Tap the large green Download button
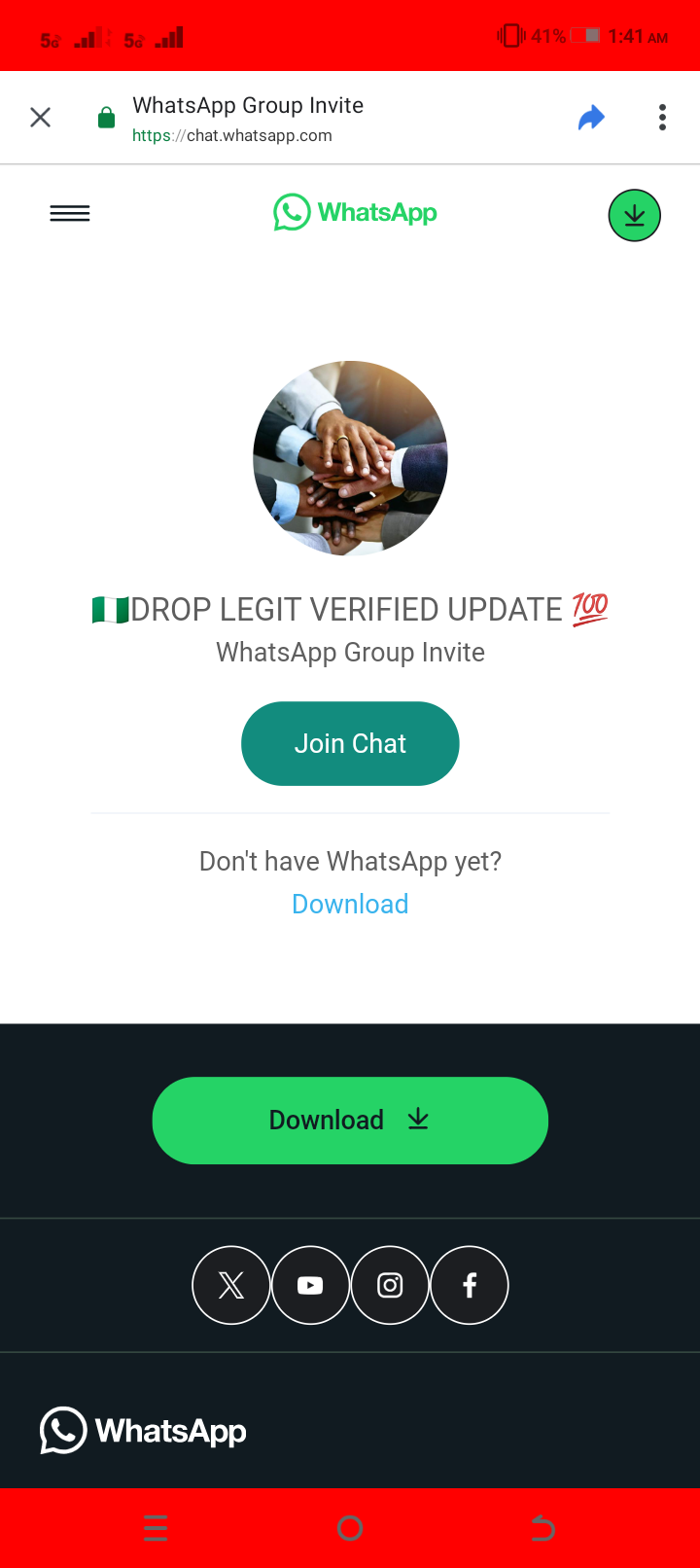 (x=350, y=1120)
